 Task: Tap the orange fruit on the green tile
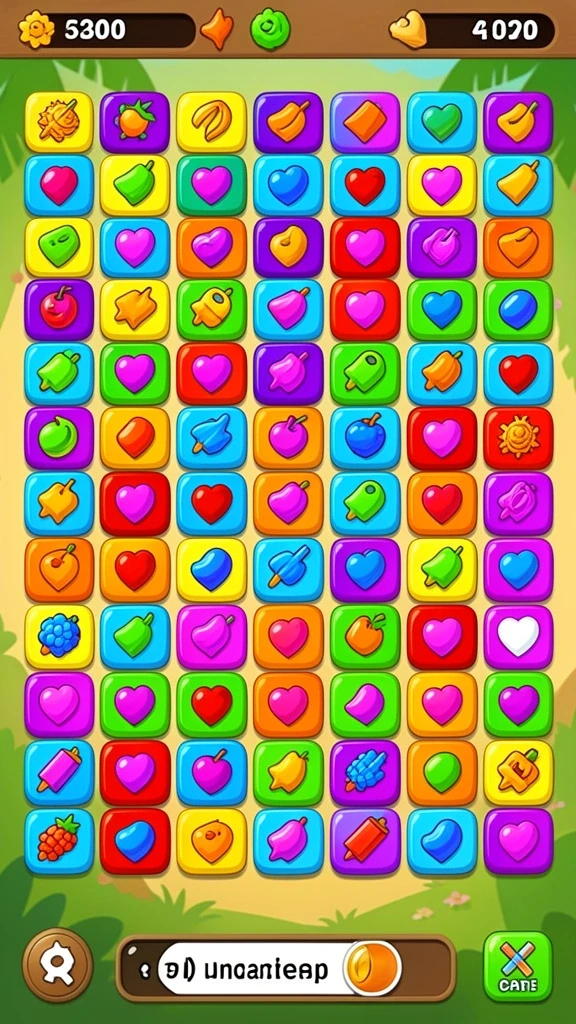(364, 637)
